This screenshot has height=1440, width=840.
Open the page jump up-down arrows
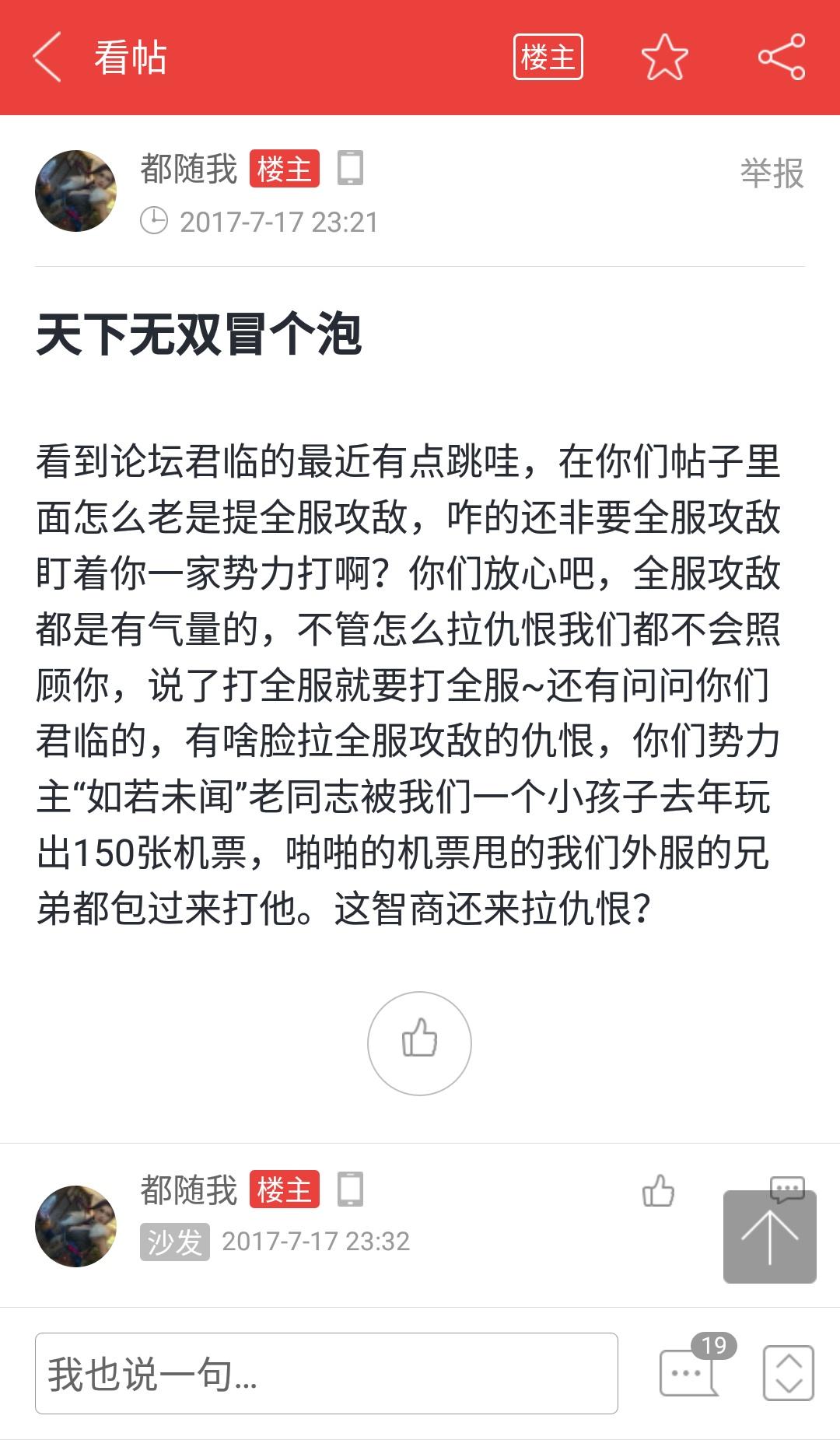[789, 1373]
